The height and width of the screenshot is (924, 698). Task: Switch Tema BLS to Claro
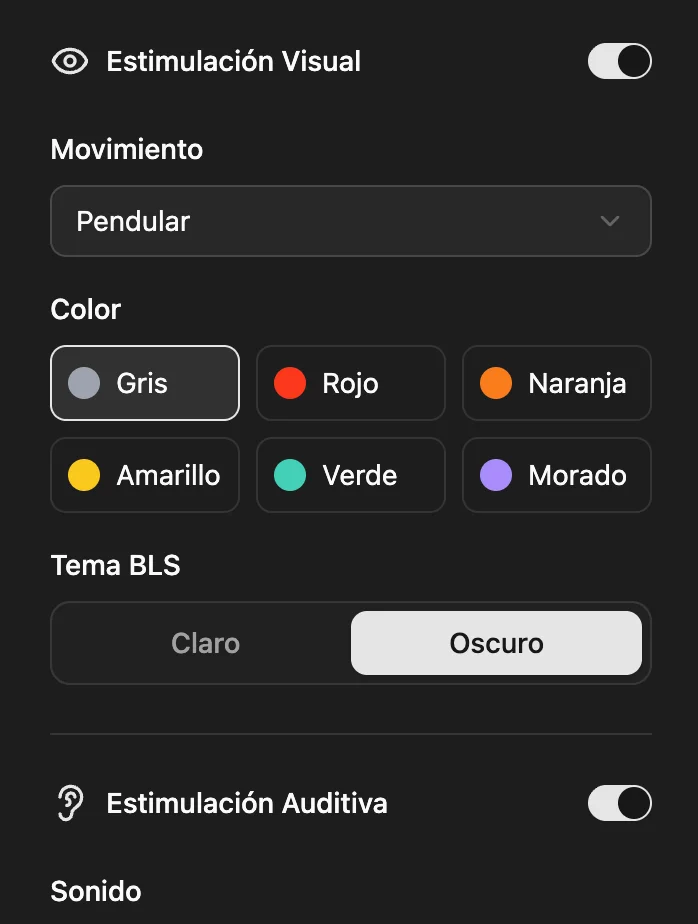pos(205,643)
